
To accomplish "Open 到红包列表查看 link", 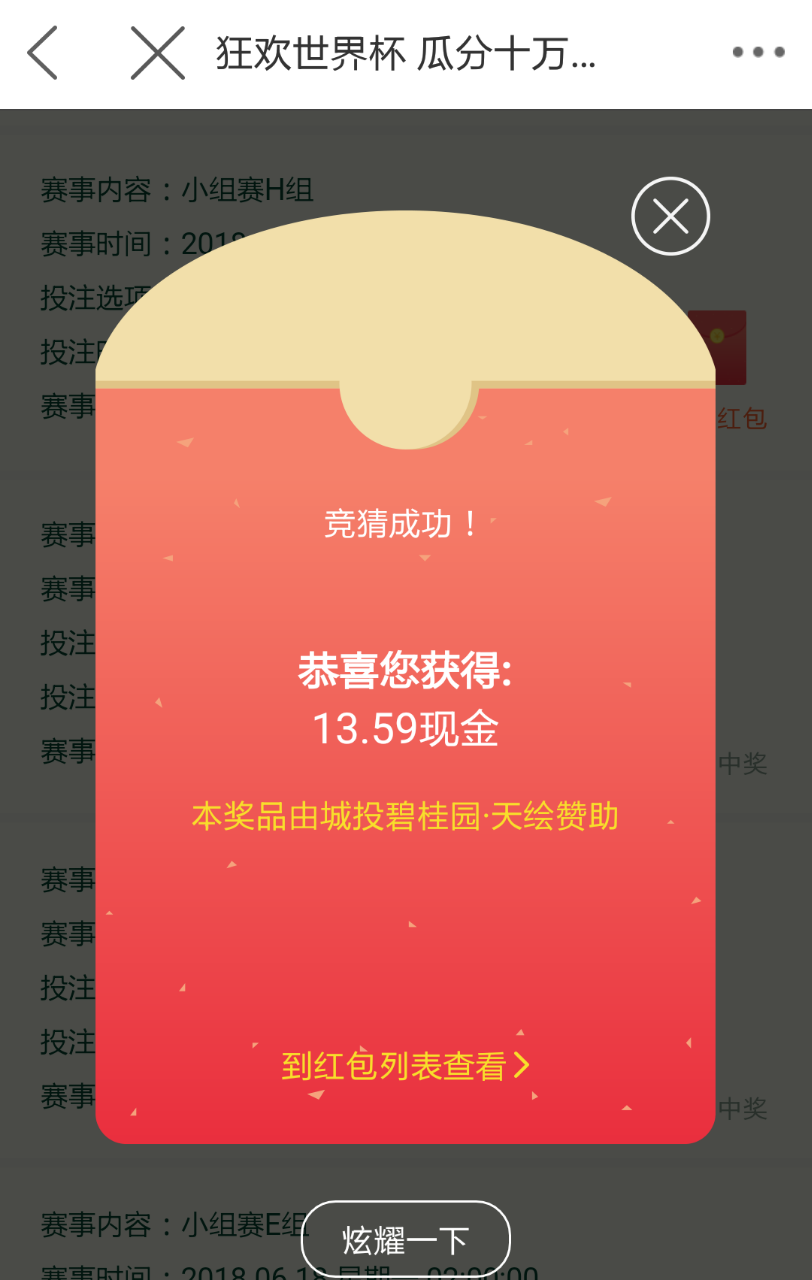I will 405,1066.
